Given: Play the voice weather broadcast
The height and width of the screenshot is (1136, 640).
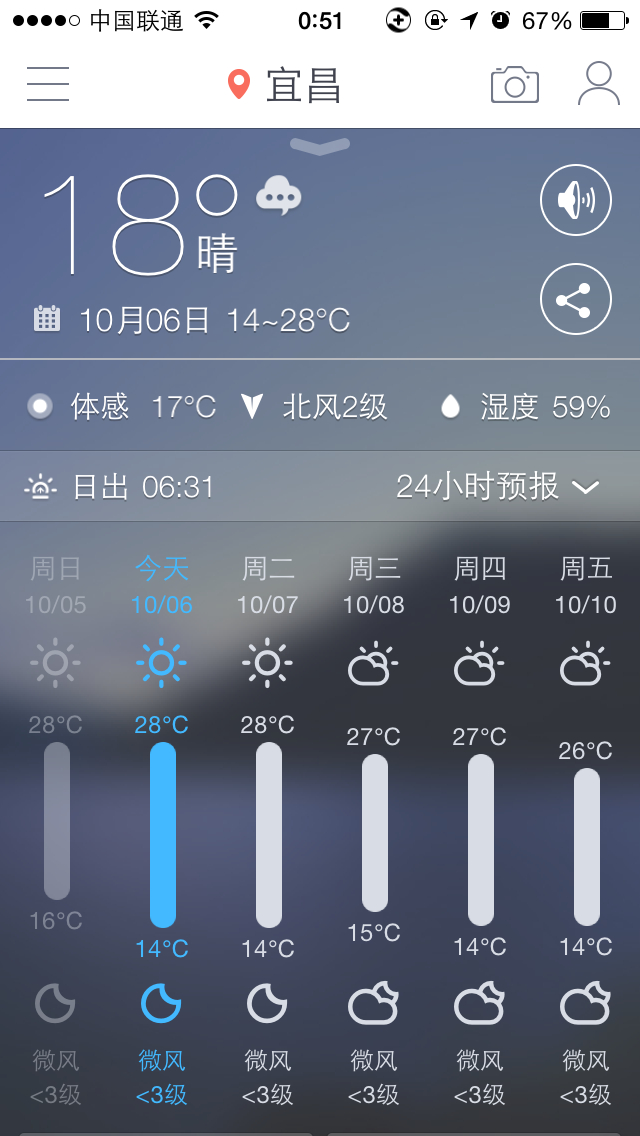Looking at the screenshot, I should pos(575,201).
